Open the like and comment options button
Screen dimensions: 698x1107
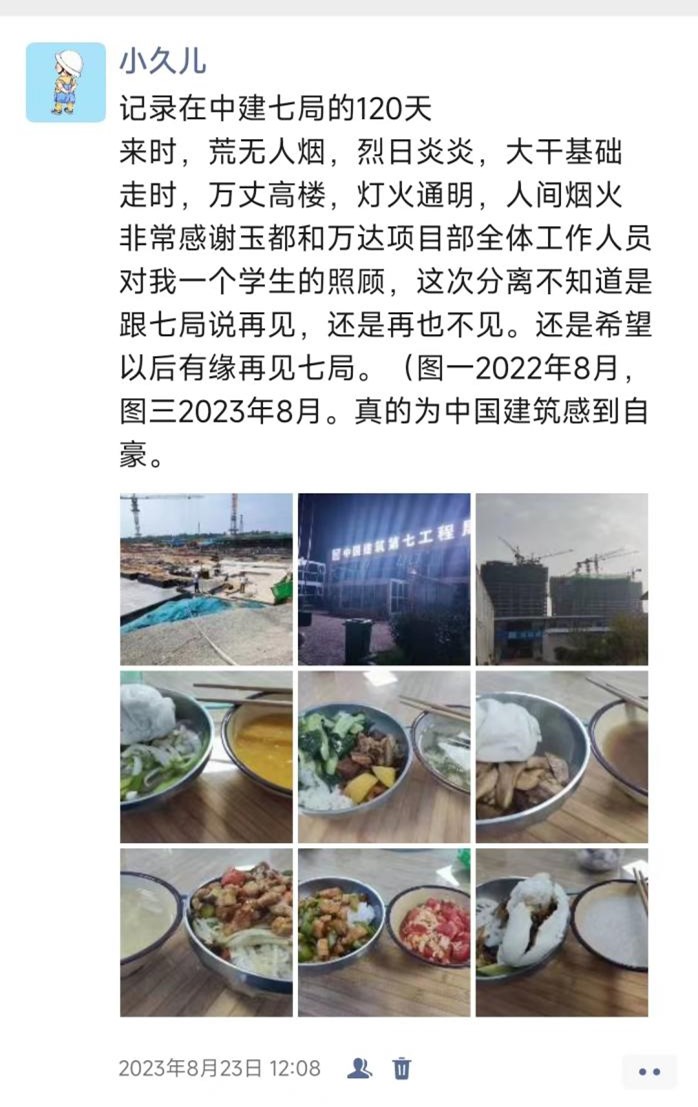649,1071
